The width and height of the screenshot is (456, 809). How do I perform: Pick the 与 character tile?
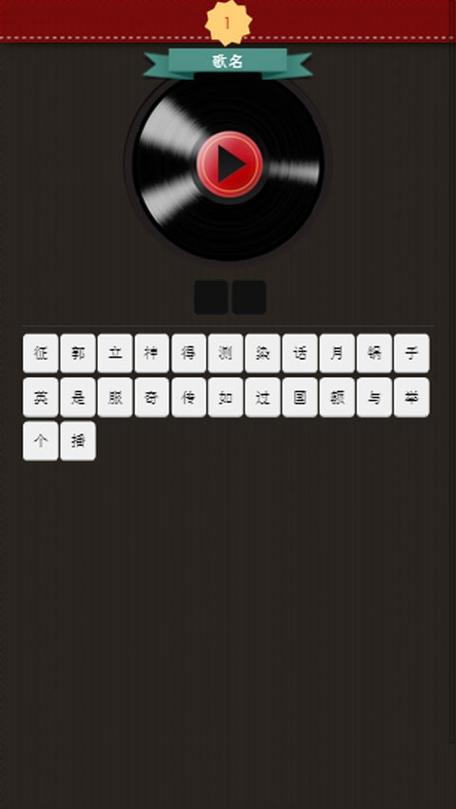click(374, 397)
